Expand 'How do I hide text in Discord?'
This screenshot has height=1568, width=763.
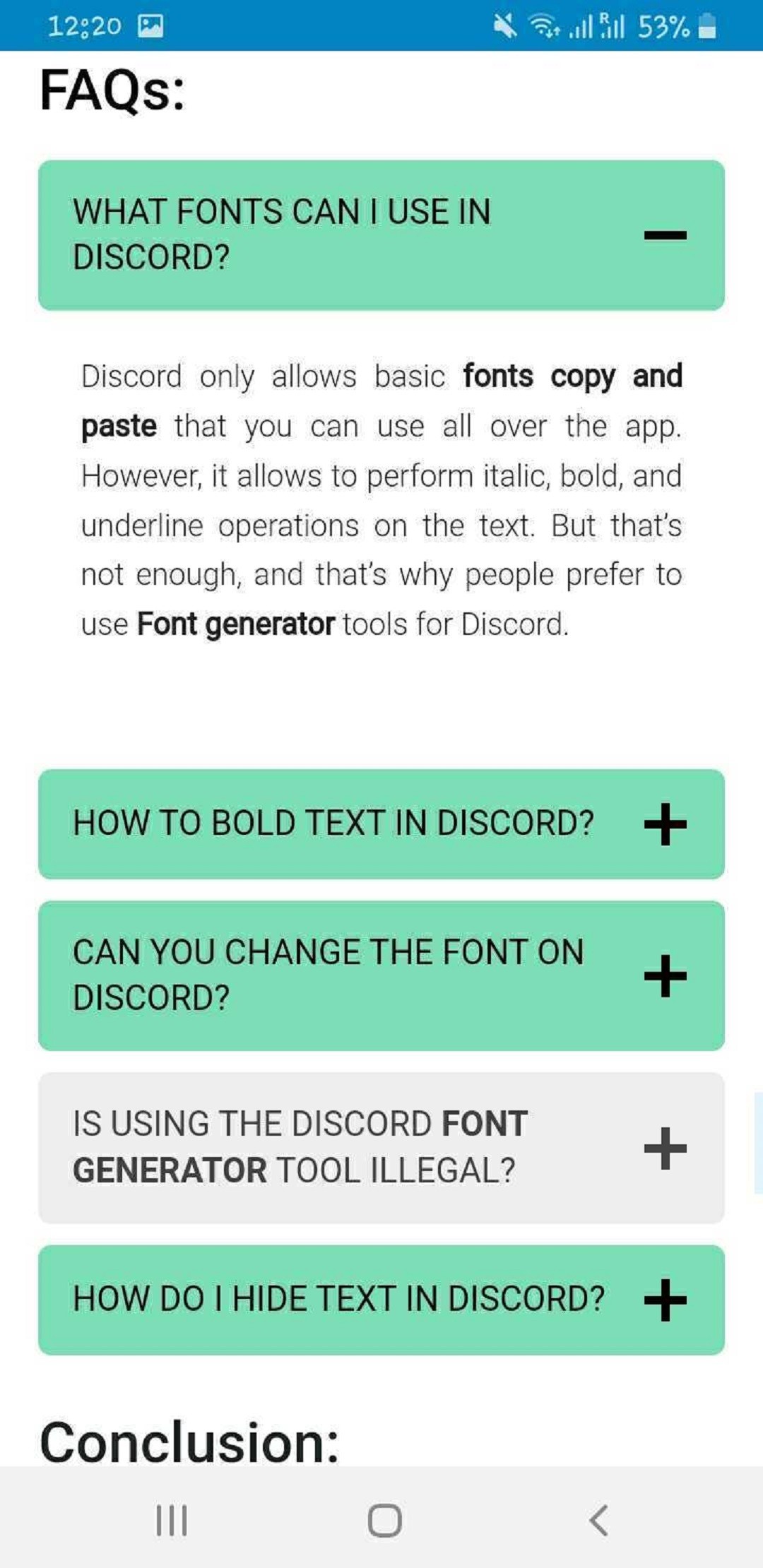[x=664, y=1300]
